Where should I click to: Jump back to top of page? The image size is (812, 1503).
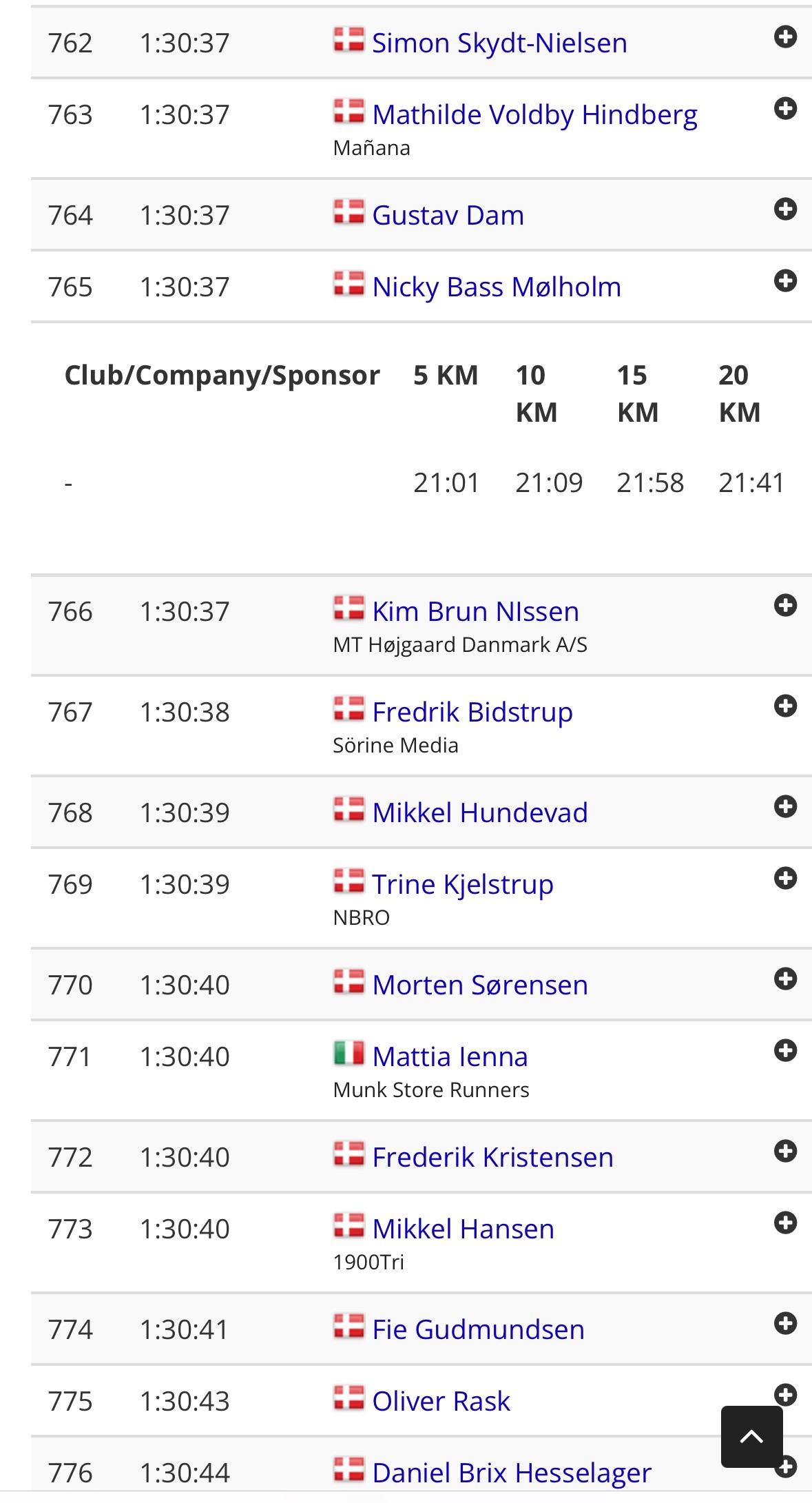pos(751,1437)
